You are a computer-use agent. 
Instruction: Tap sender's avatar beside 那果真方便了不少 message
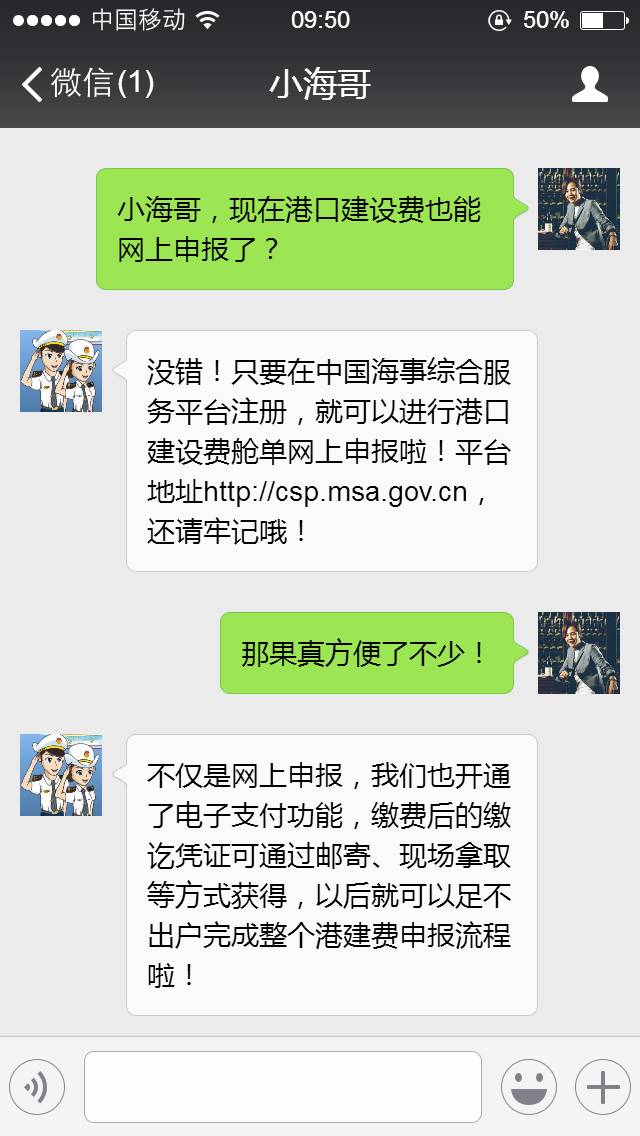tap(578, 653)
